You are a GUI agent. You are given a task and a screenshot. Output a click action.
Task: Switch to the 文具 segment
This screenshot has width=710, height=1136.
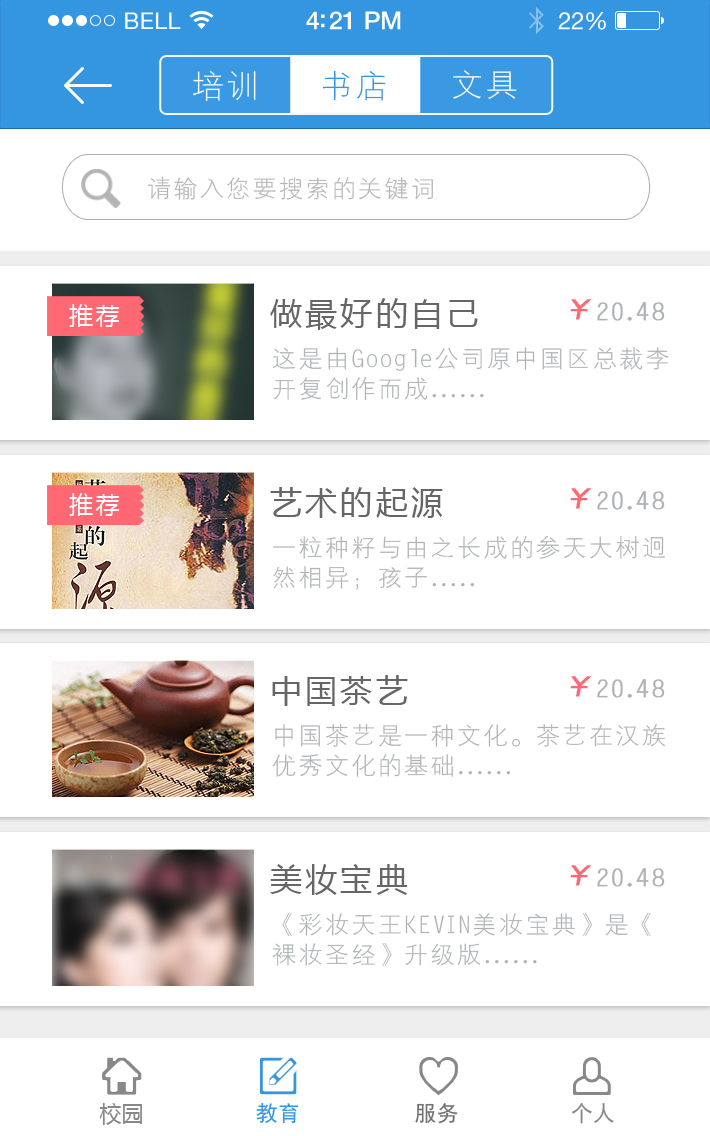pos(485,86)
